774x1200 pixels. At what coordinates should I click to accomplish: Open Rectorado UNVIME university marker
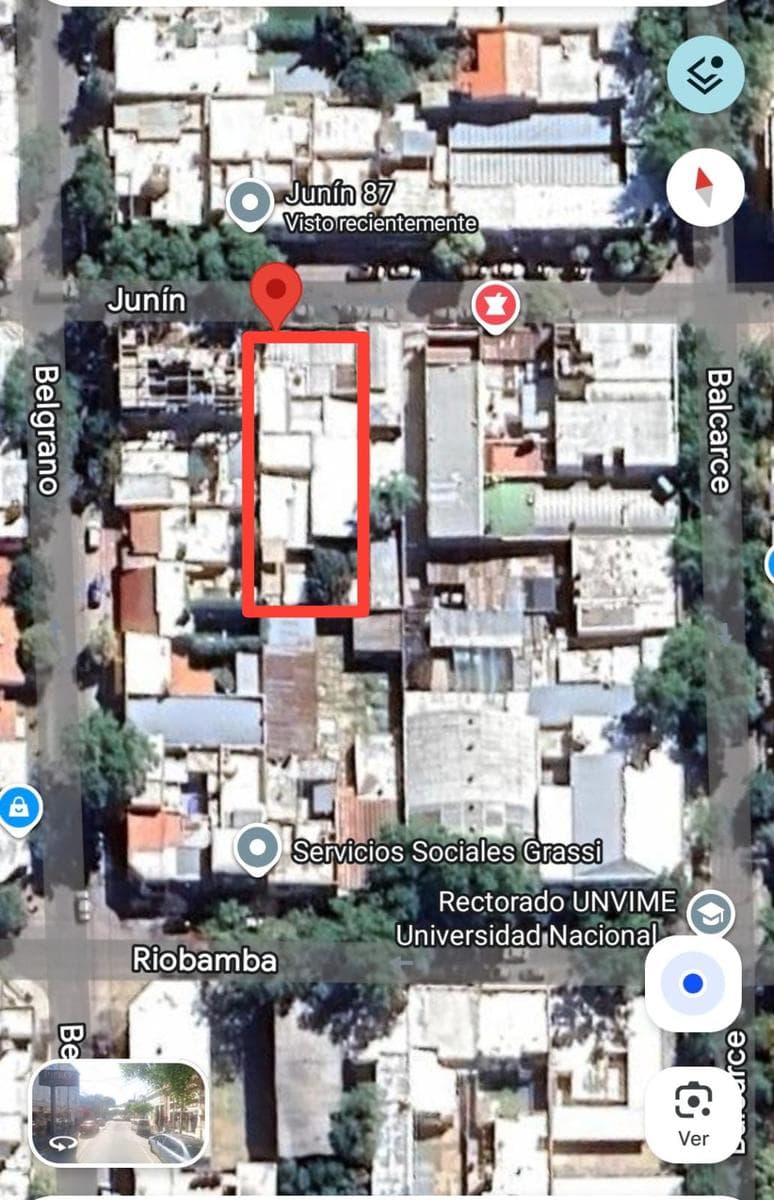tap(711, 913)
